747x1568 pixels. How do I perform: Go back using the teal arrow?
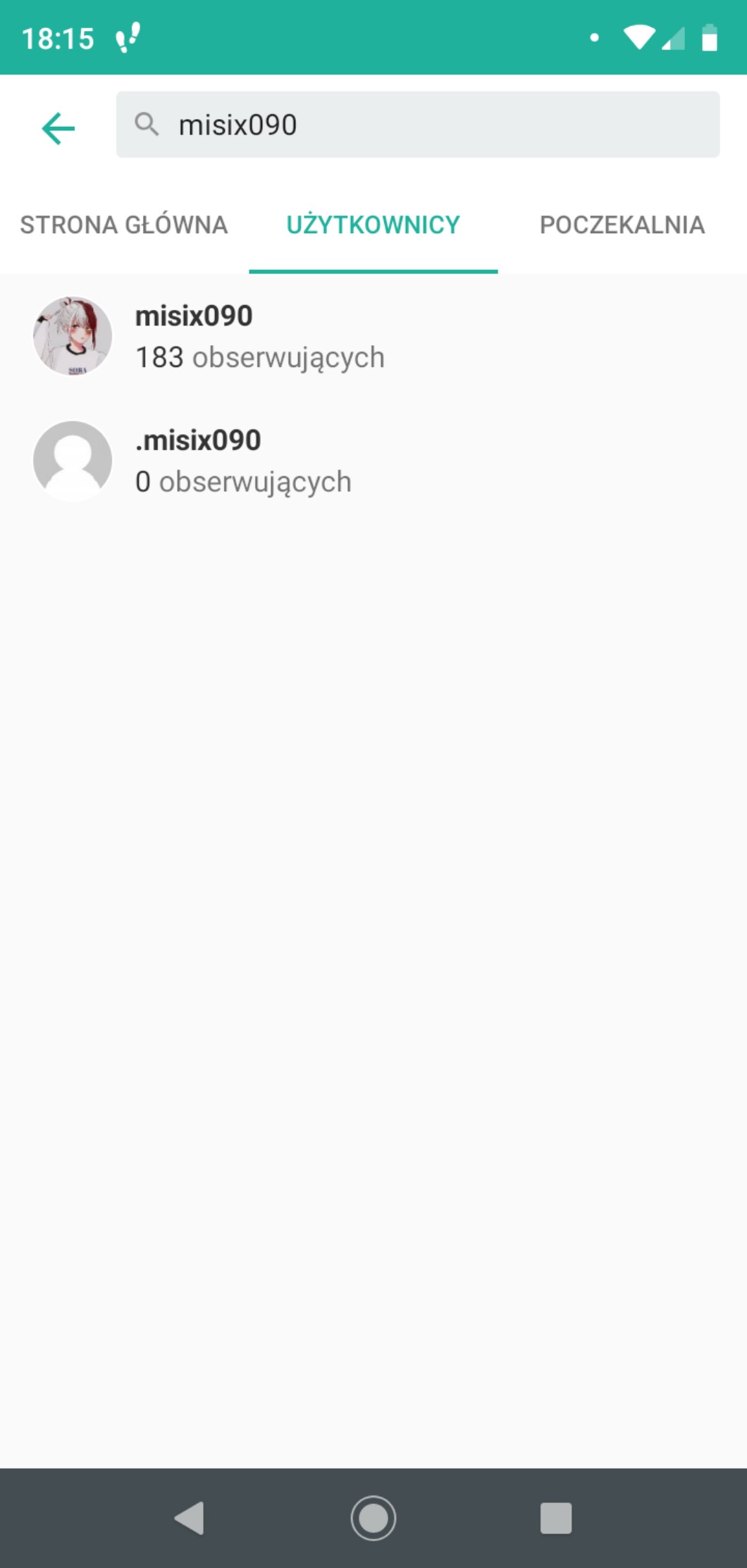point(58,128)
